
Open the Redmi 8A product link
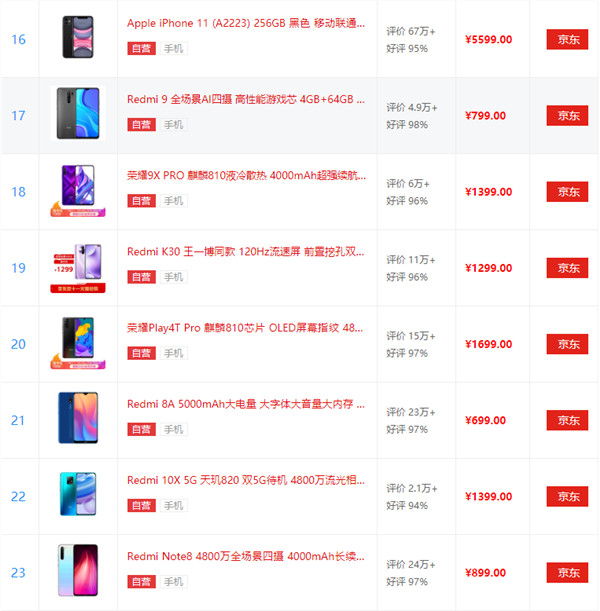pos(246,404)
